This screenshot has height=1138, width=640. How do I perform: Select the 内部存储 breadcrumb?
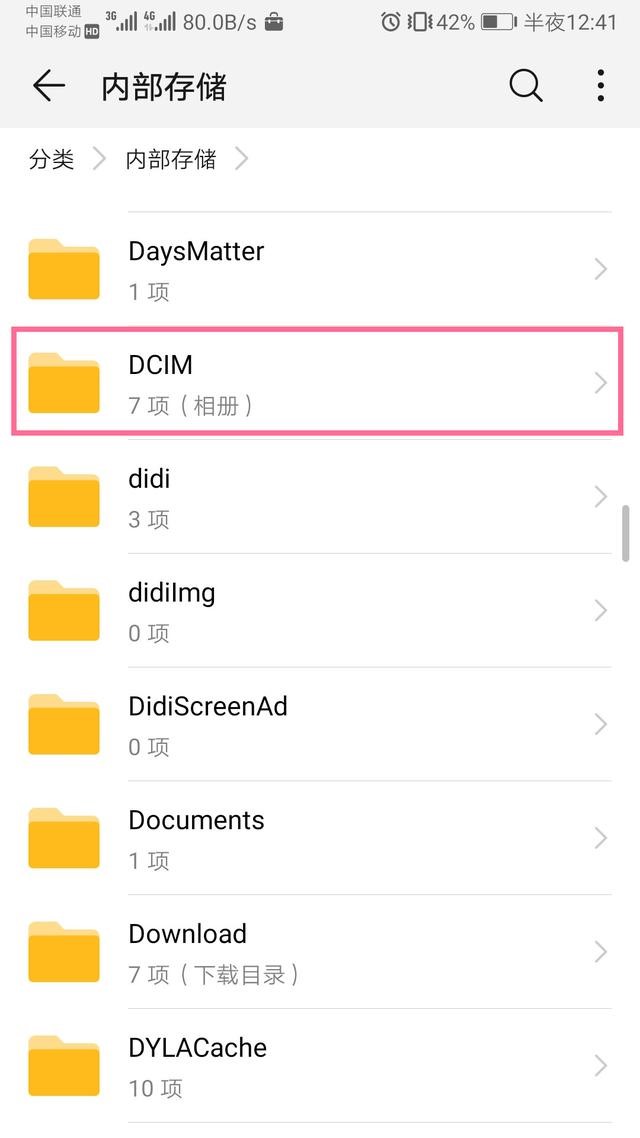tap(171, 159)
